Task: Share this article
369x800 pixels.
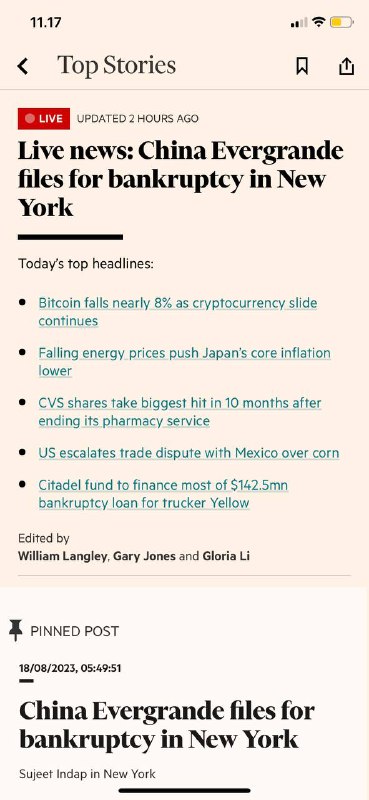Action: [x=347, y=66]
